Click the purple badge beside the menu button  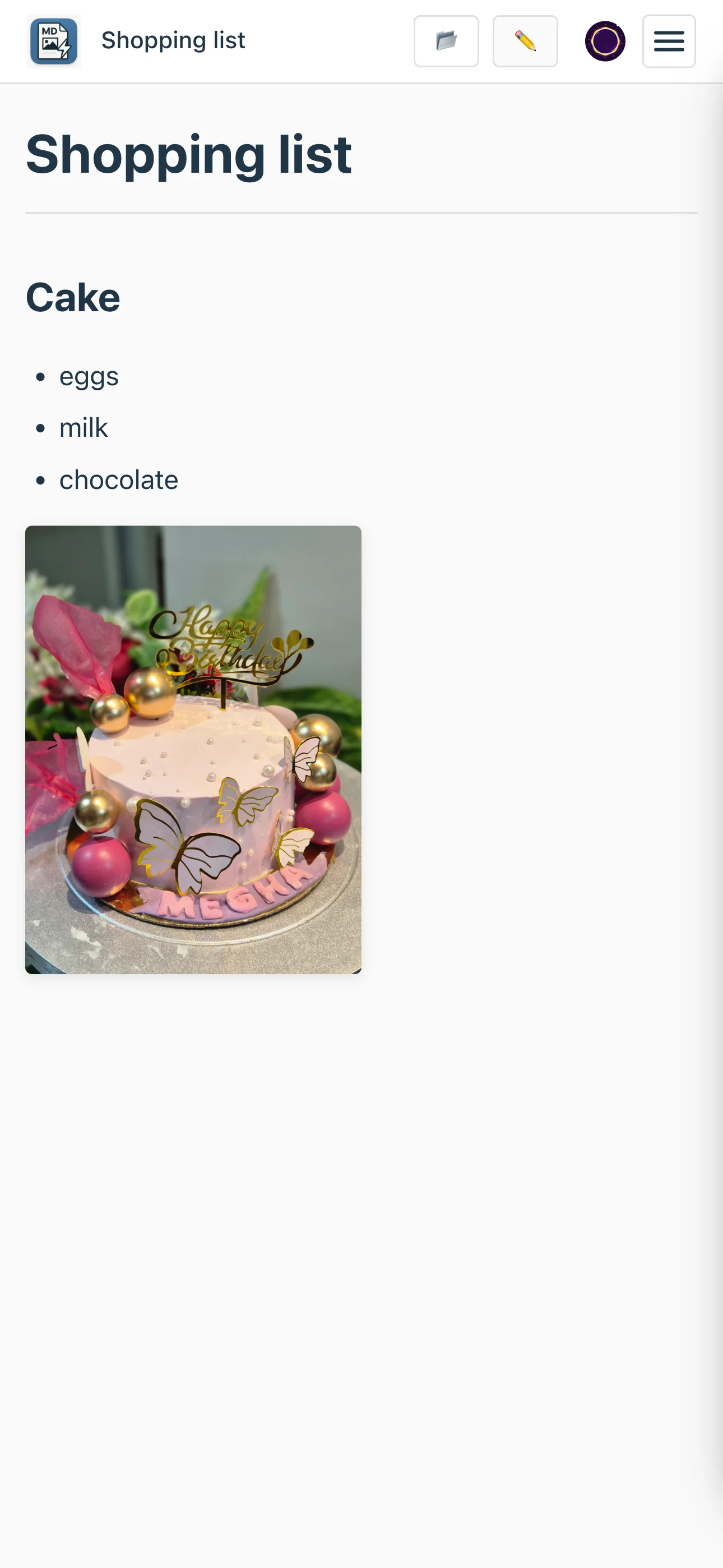(604, 41)
